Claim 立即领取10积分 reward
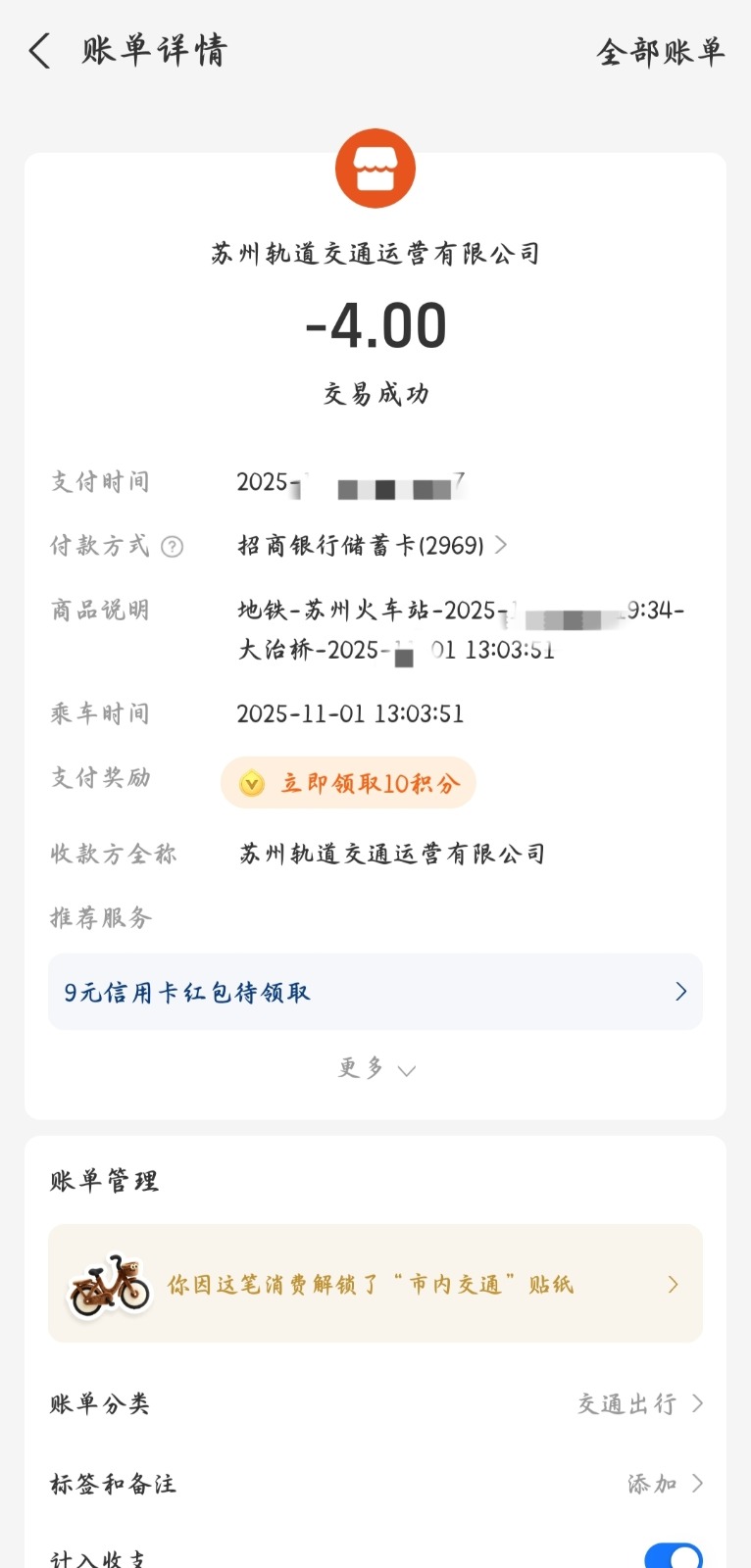Screen dimensions: 751x1568 349,783
